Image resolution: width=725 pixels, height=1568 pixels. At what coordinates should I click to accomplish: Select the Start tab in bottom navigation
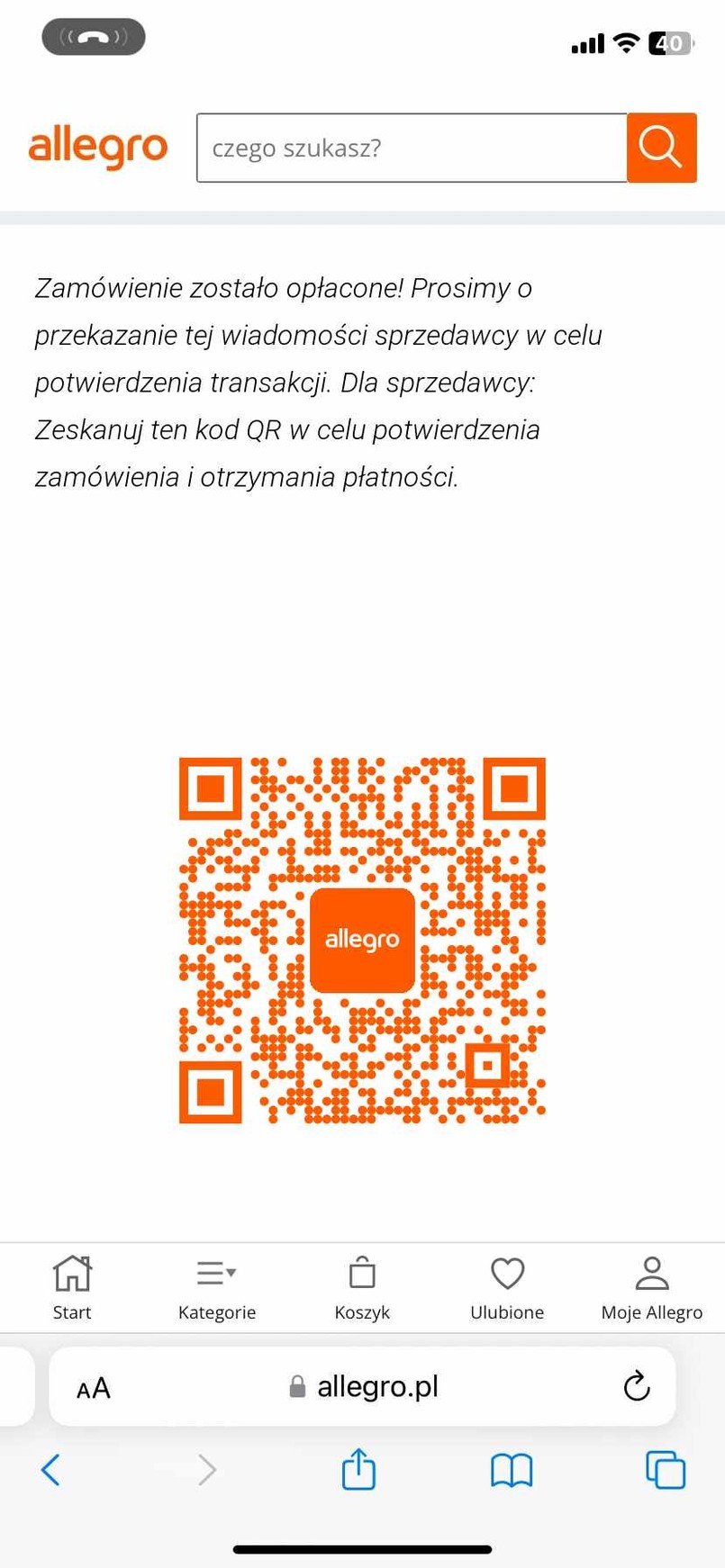pyautogui.click(x=72, y=1287)
